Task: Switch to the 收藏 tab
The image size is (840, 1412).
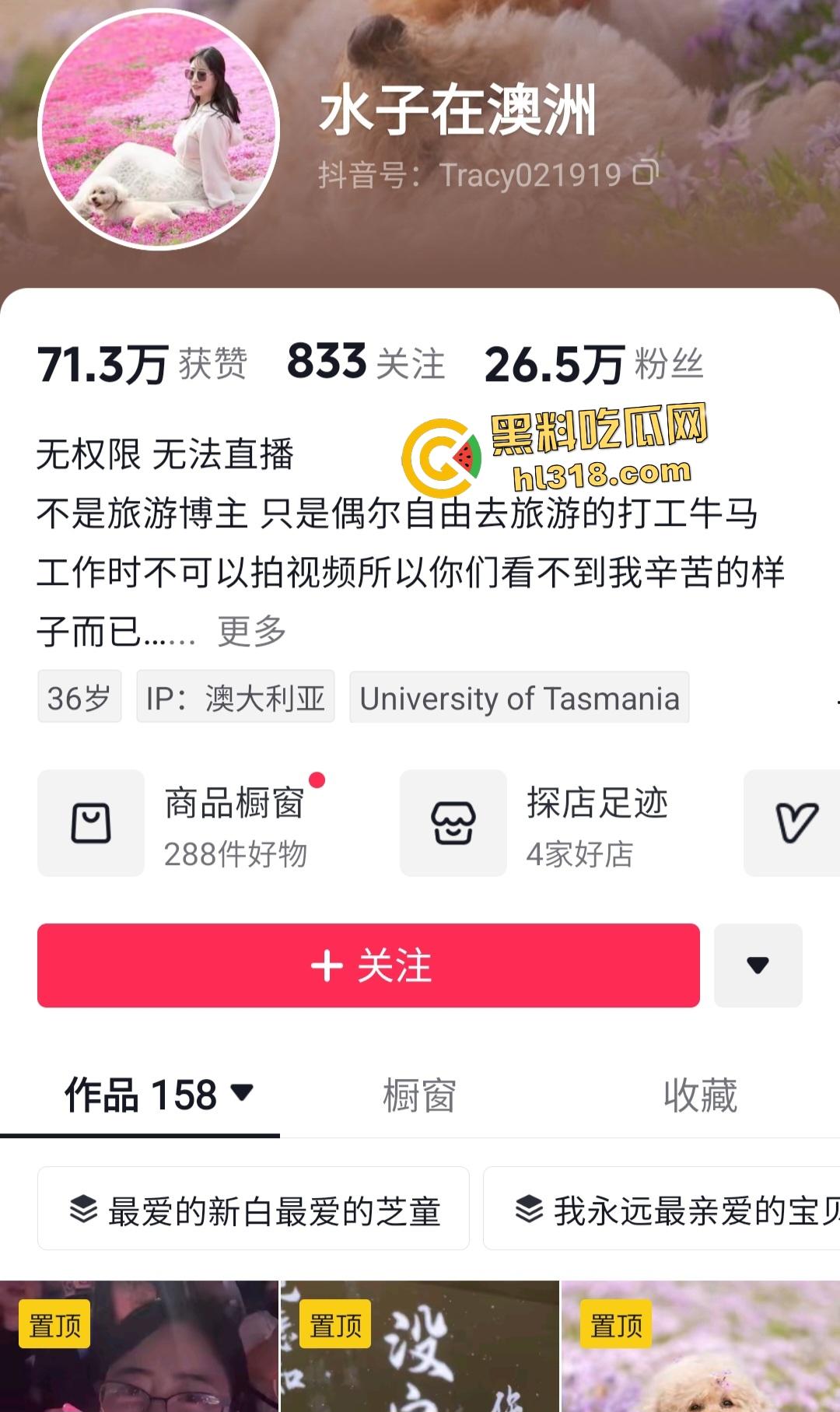Action: (698, 1096)
